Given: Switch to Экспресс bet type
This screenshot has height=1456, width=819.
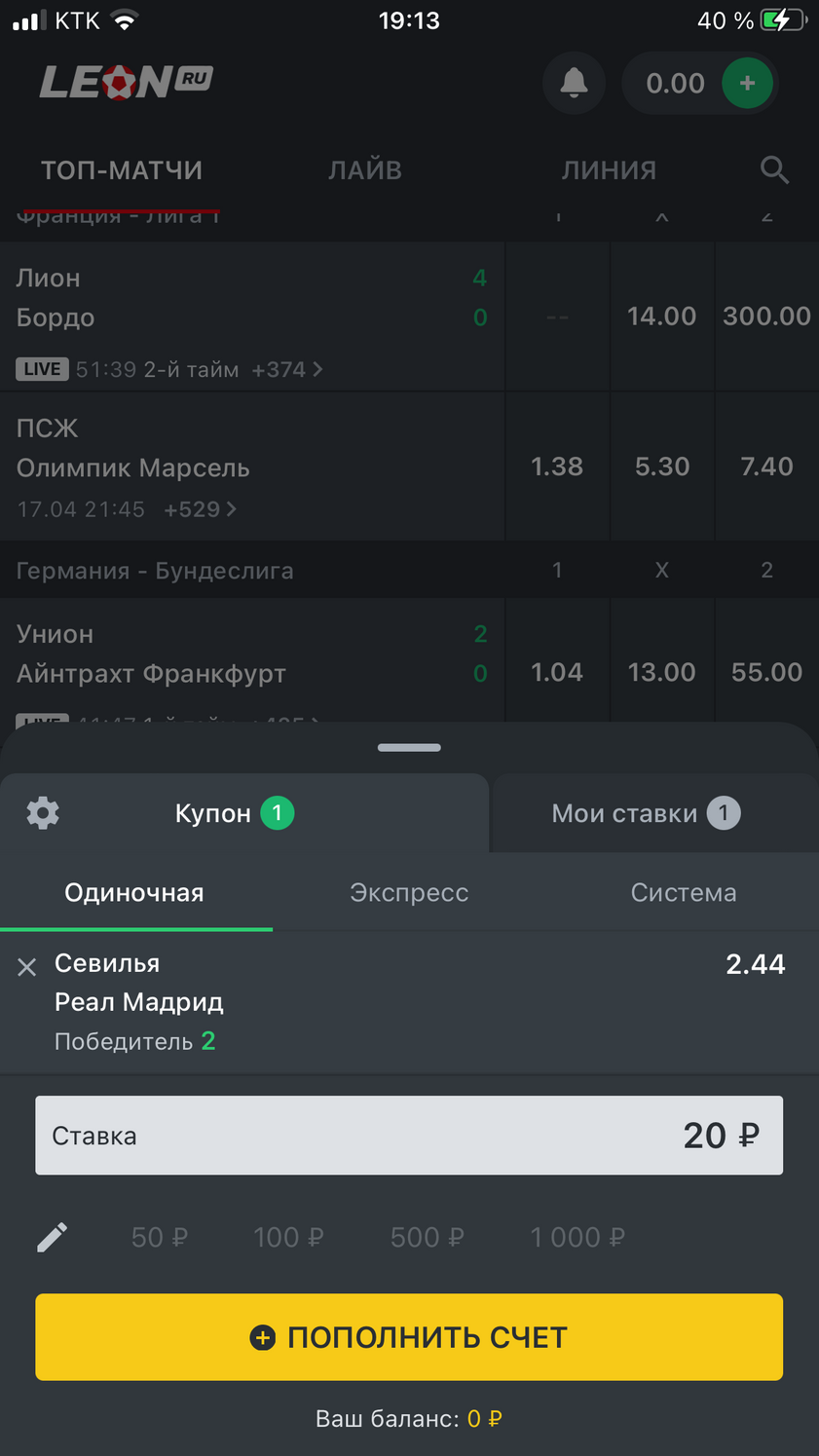Looking at the screenshot, I should point(409,892).
